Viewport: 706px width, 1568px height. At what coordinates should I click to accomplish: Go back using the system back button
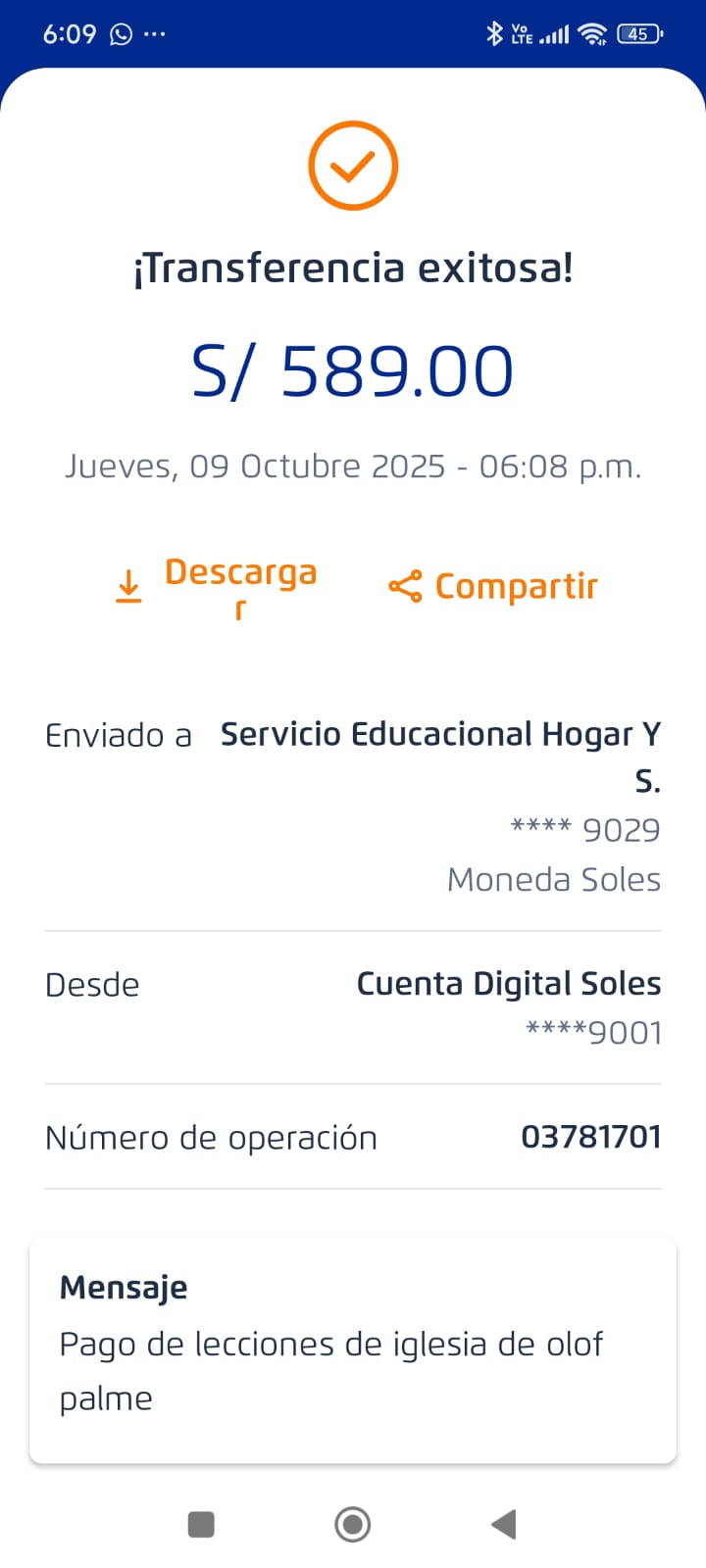tap(504, 1524)
